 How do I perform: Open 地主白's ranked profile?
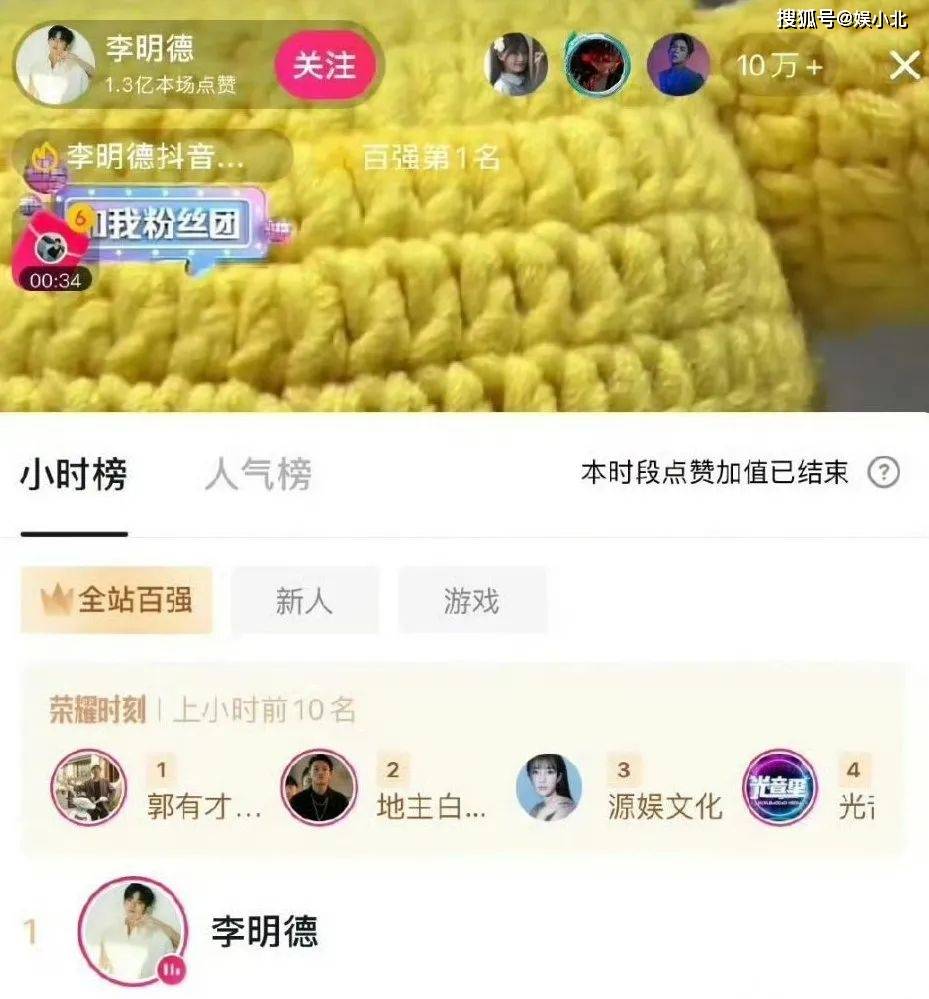pos(319,787)
